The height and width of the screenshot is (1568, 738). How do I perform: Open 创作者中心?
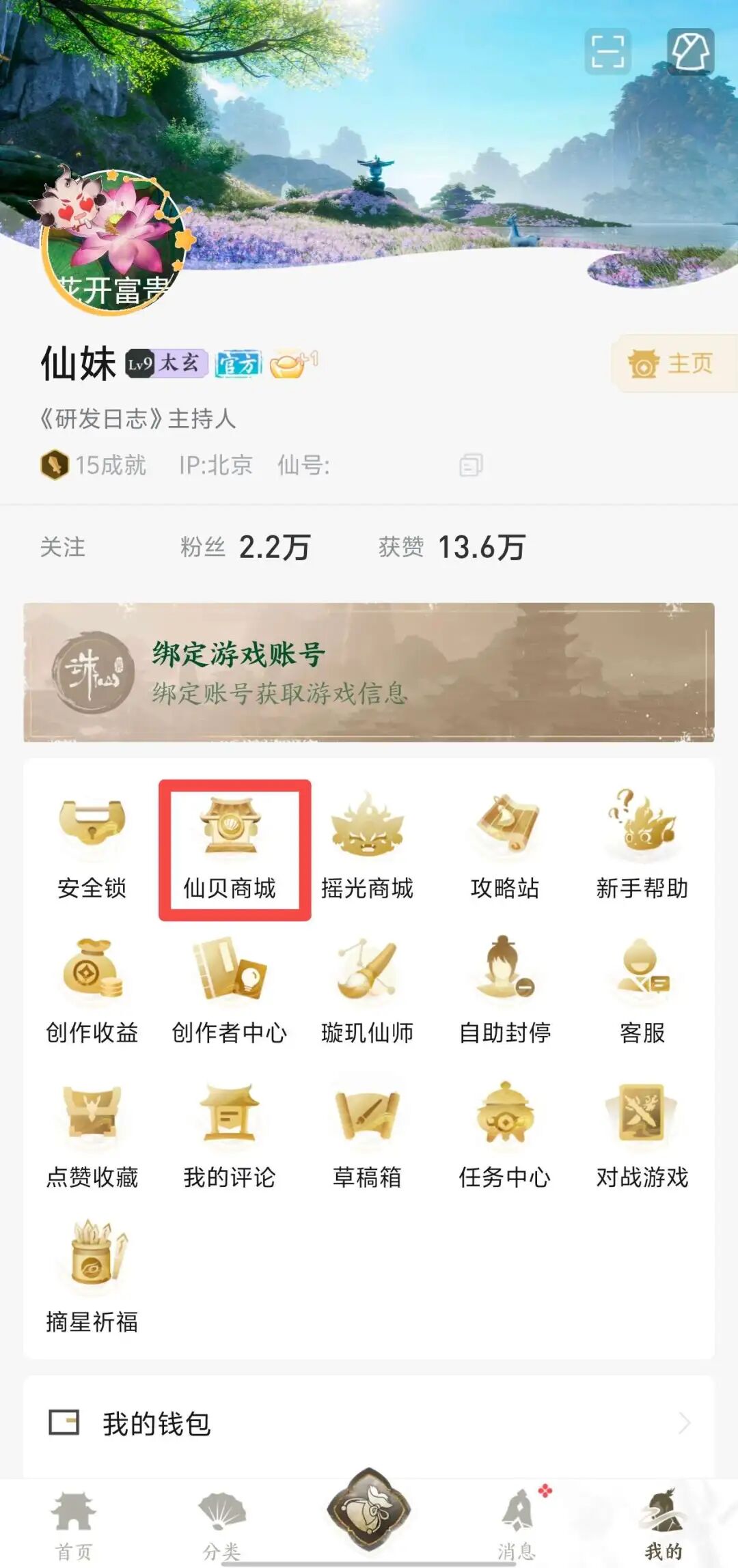coord(230,992)
